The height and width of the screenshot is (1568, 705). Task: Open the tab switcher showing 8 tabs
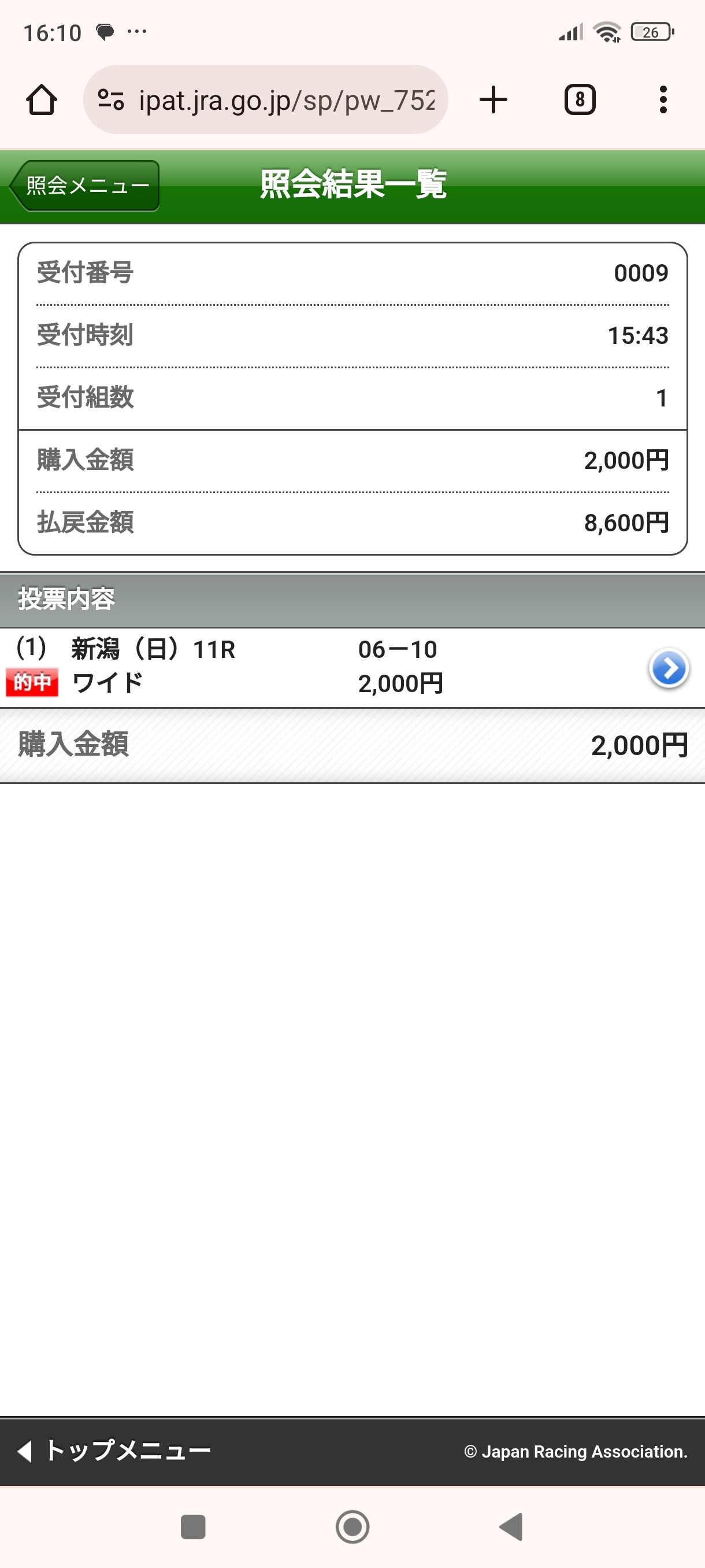[579, 100]
